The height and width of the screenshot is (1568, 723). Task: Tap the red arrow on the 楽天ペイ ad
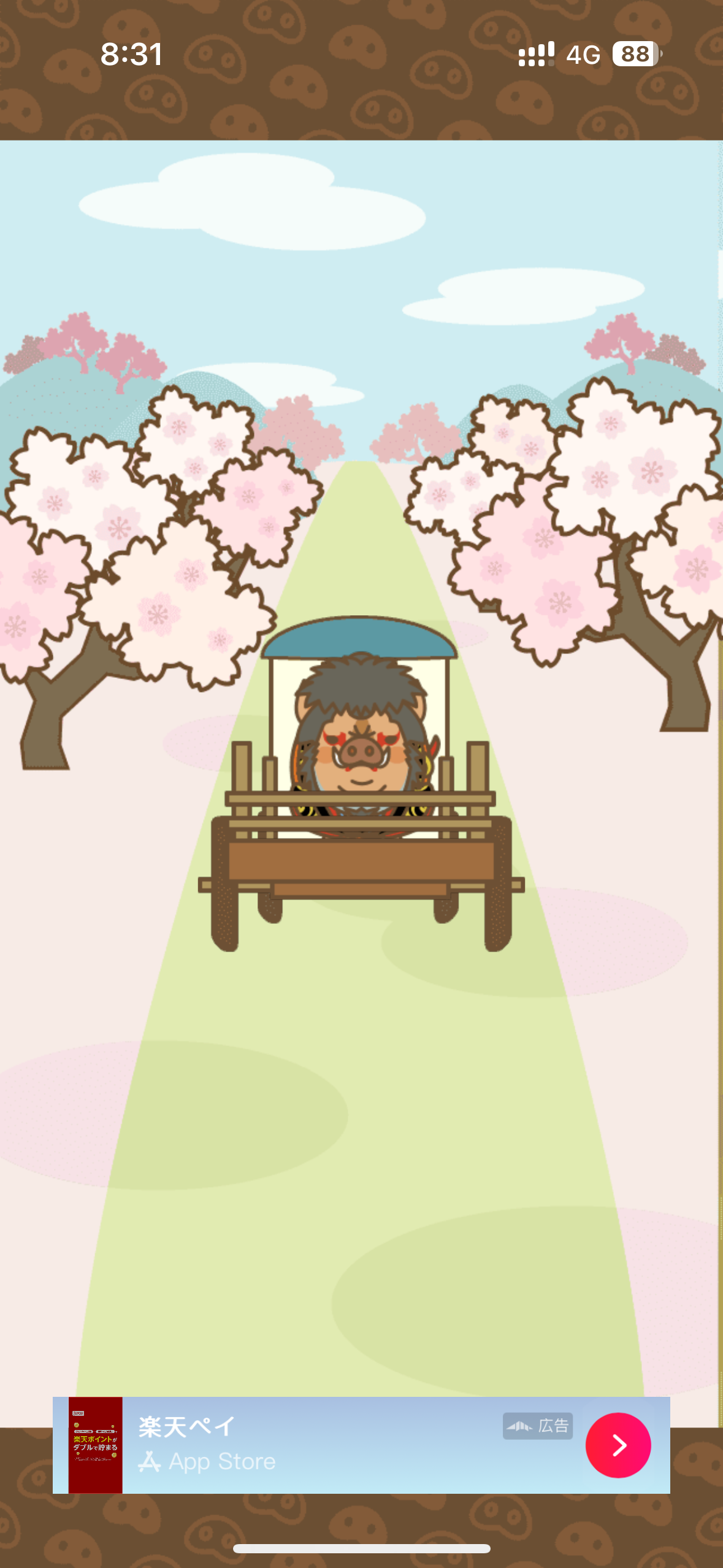[x=618, y=1445]
